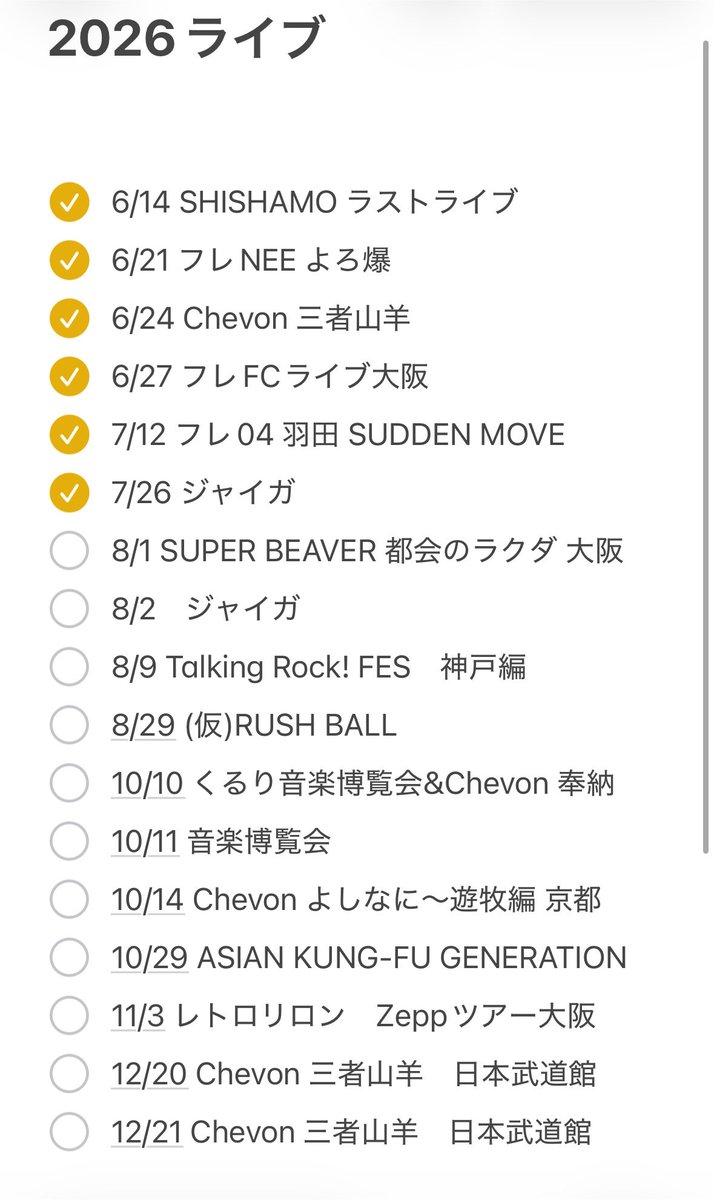Uncheck the 6/21 フレ NEE よろ爆 item
Image resolution: width=714 pixels, height=1200 pixels.
coord(69,261)
